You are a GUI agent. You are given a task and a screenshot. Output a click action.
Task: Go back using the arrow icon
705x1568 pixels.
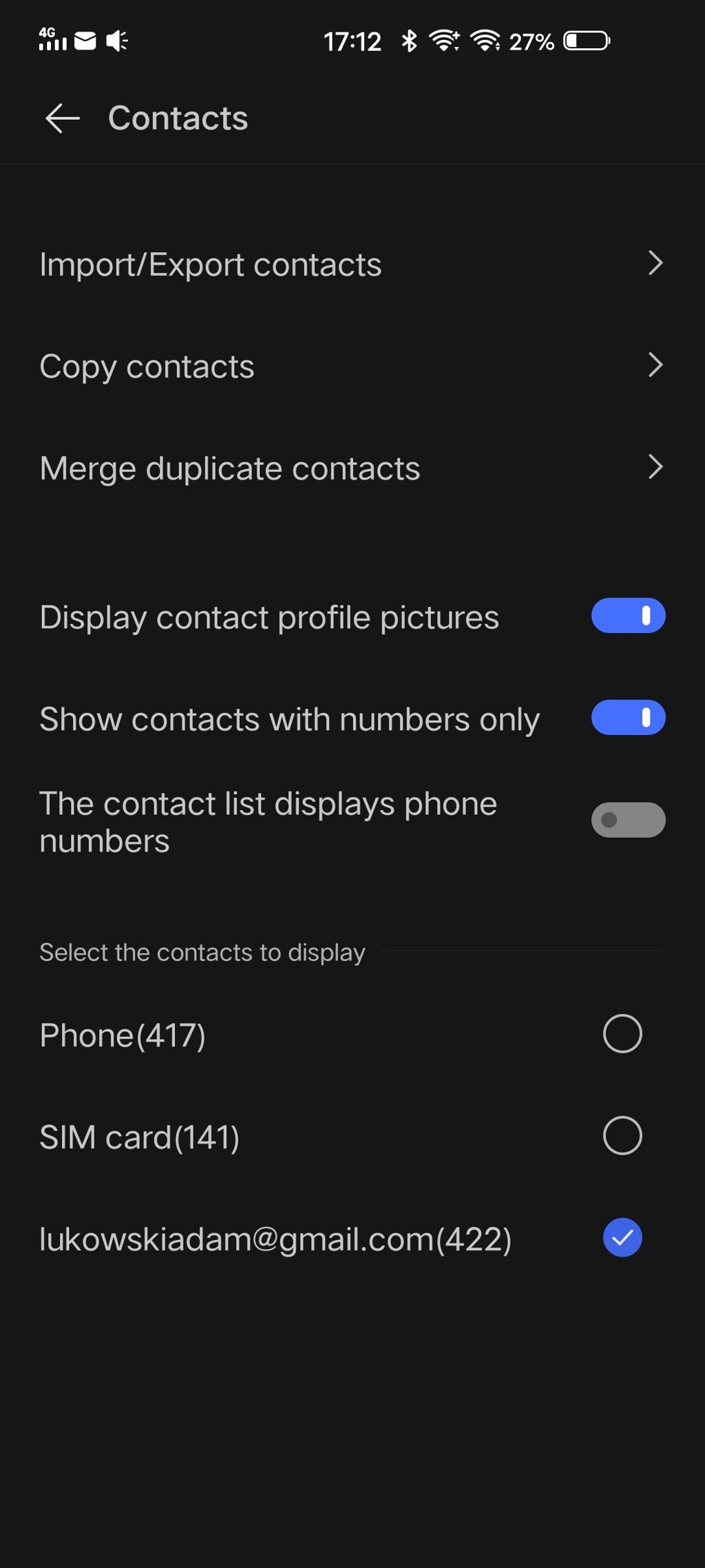tap(62, 118)
